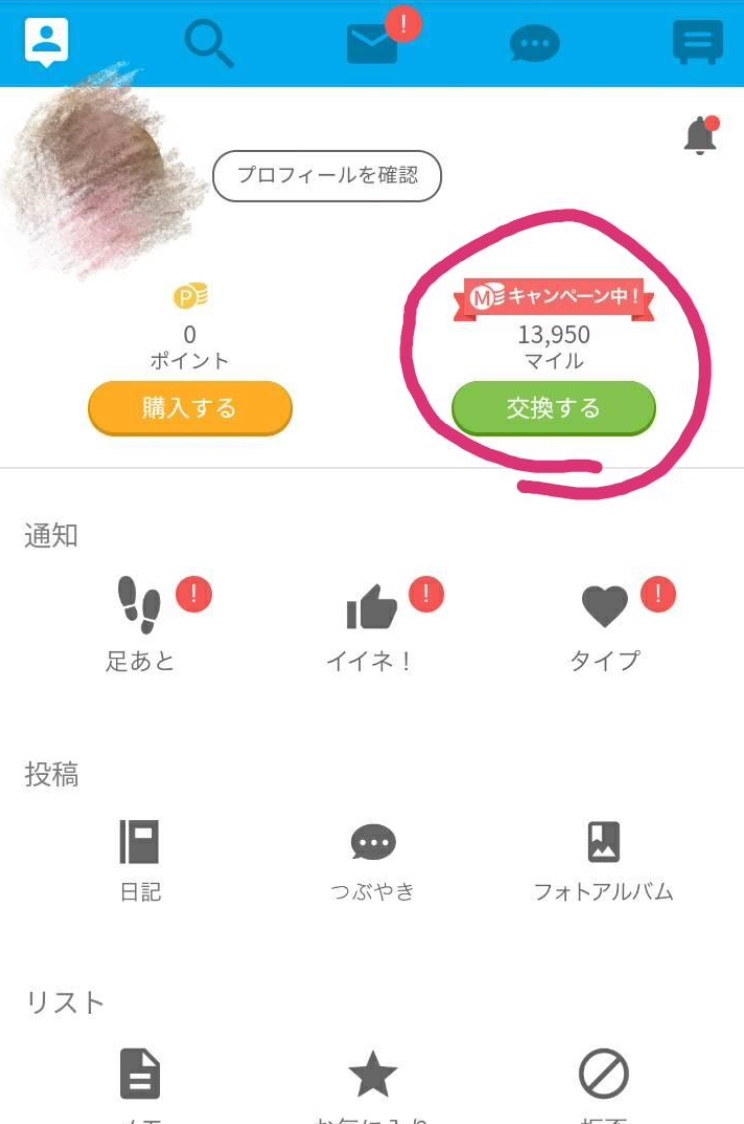Open the 日記 diary posts
This screenshot has height=1124, width=744.
(x=140, y=858)
